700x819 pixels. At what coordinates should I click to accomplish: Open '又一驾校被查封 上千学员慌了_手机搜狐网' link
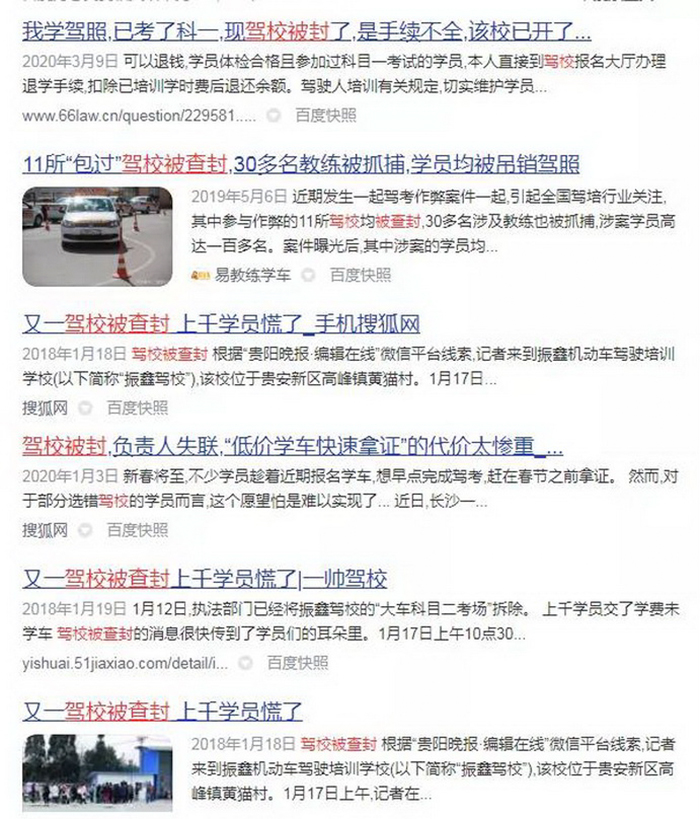(x=221, y=325)
